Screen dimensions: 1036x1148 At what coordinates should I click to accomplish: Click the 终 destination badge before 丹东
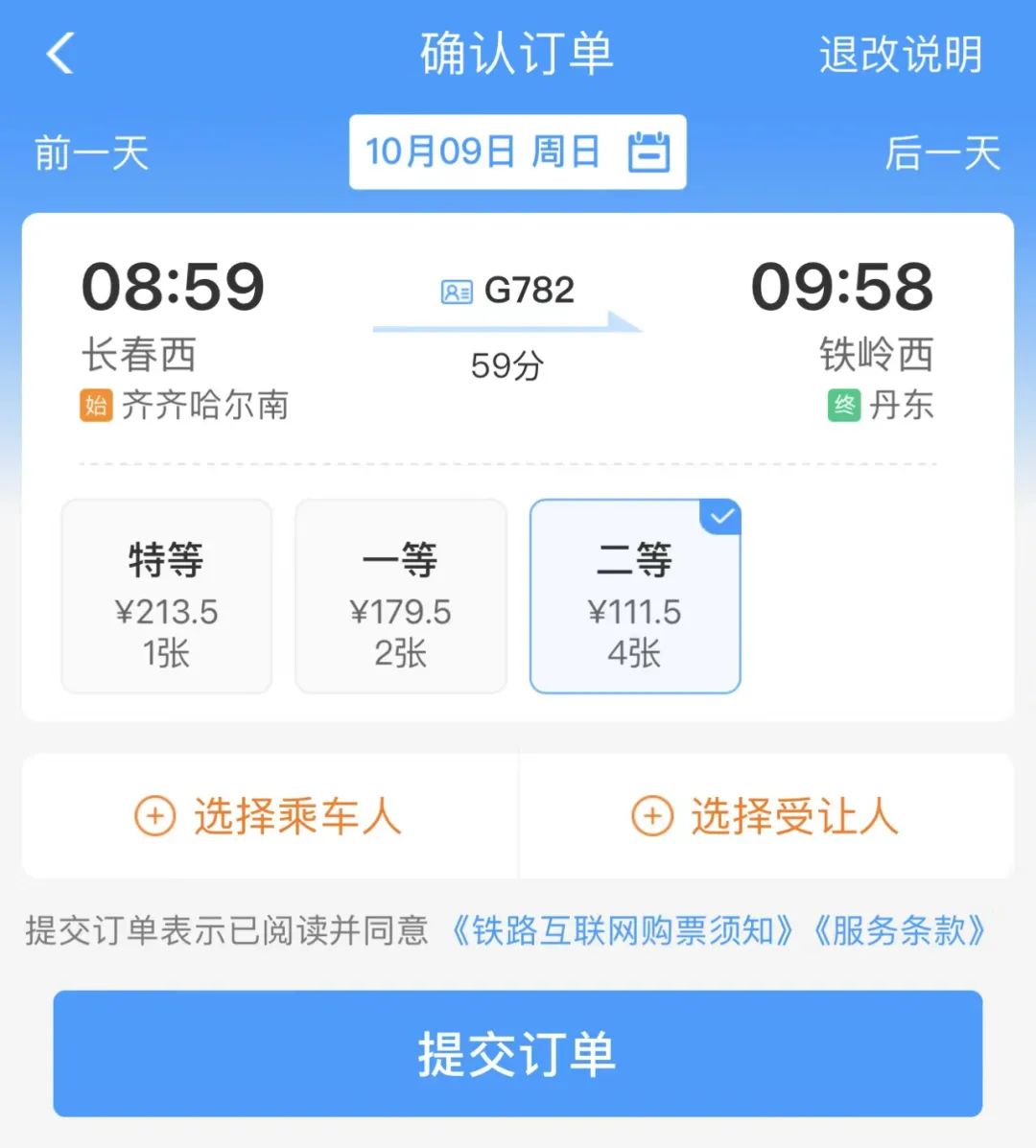tap(844, 406)
